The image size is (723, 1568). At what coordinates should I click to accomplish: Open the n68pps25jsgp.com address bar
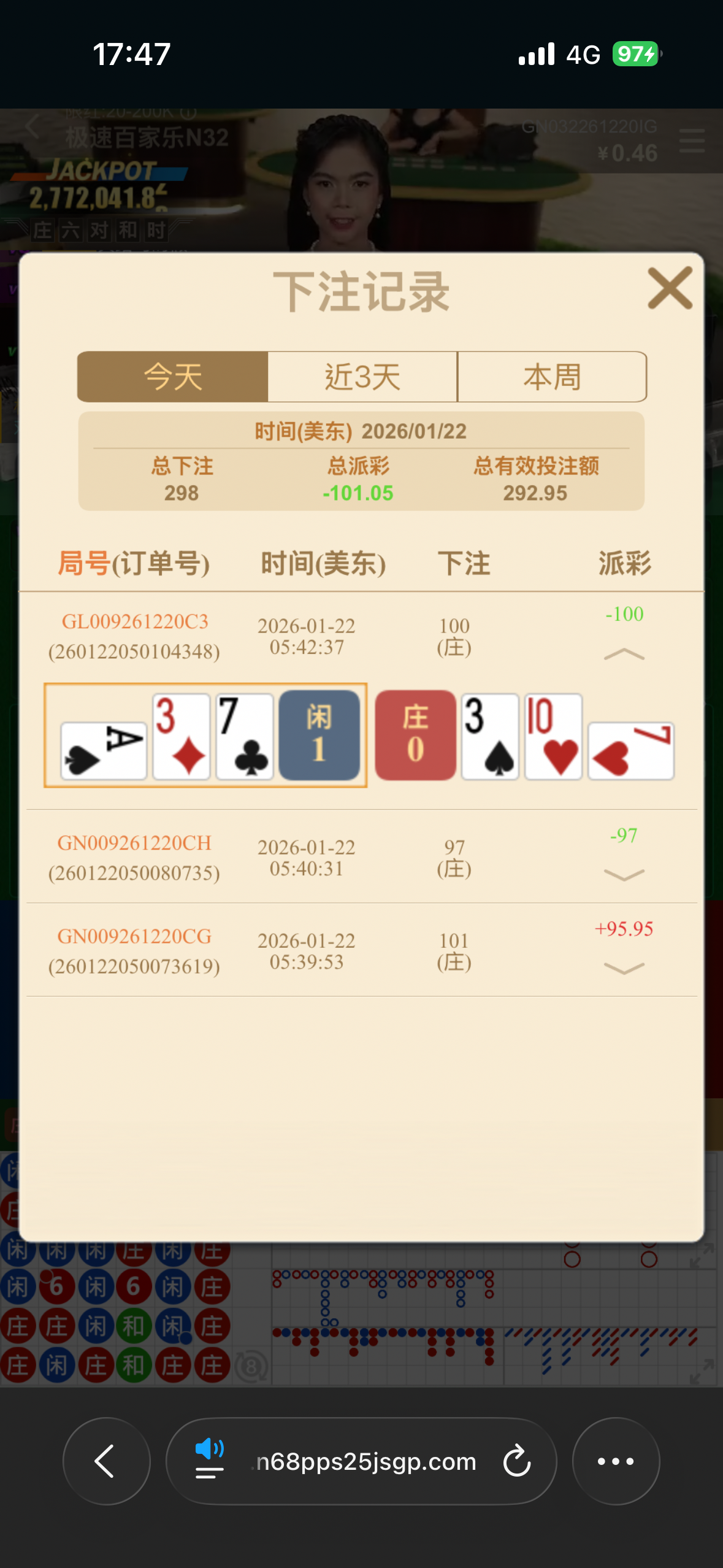pos(366,1462)
